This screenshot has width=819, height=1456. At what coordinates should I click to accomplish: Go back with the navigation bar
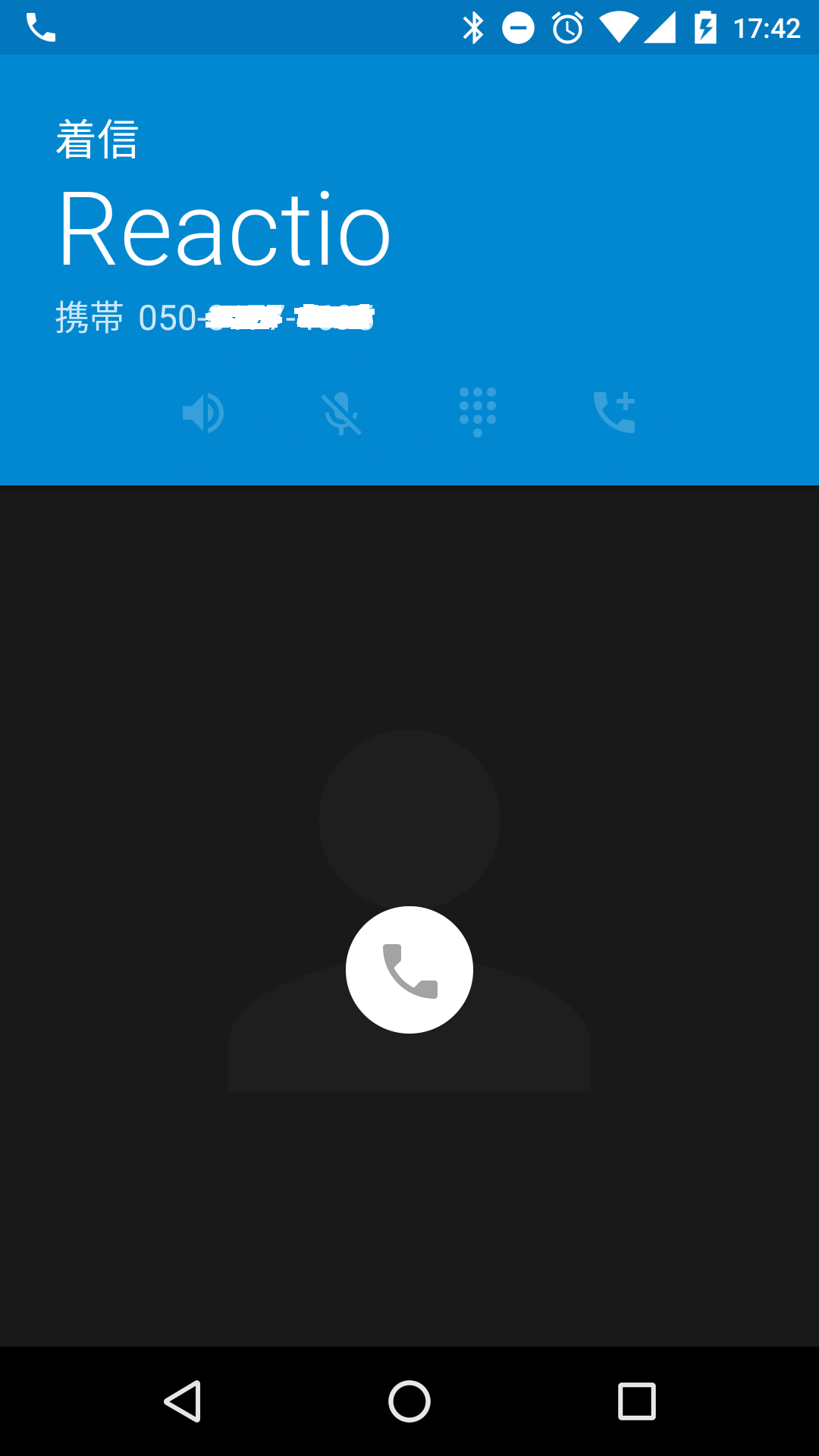[183, 1401]
